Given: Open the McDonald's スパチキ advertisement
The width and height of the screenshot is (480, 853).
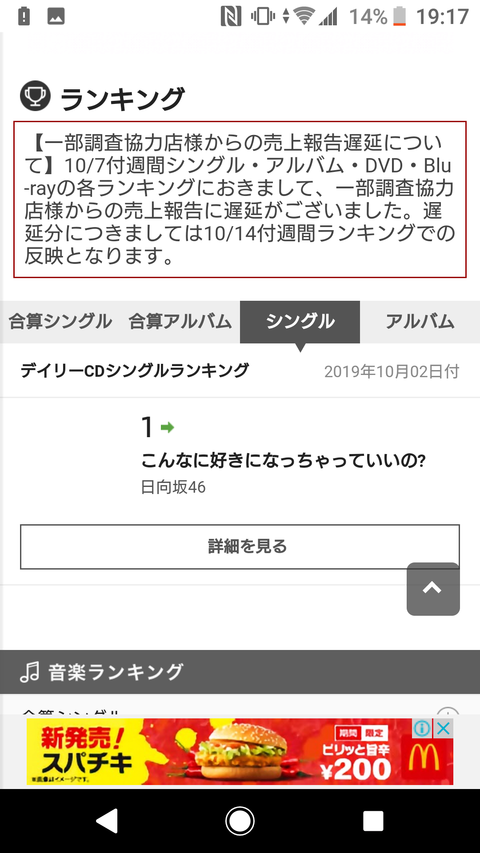Looking at the screenshot, I should pos(239,751).
